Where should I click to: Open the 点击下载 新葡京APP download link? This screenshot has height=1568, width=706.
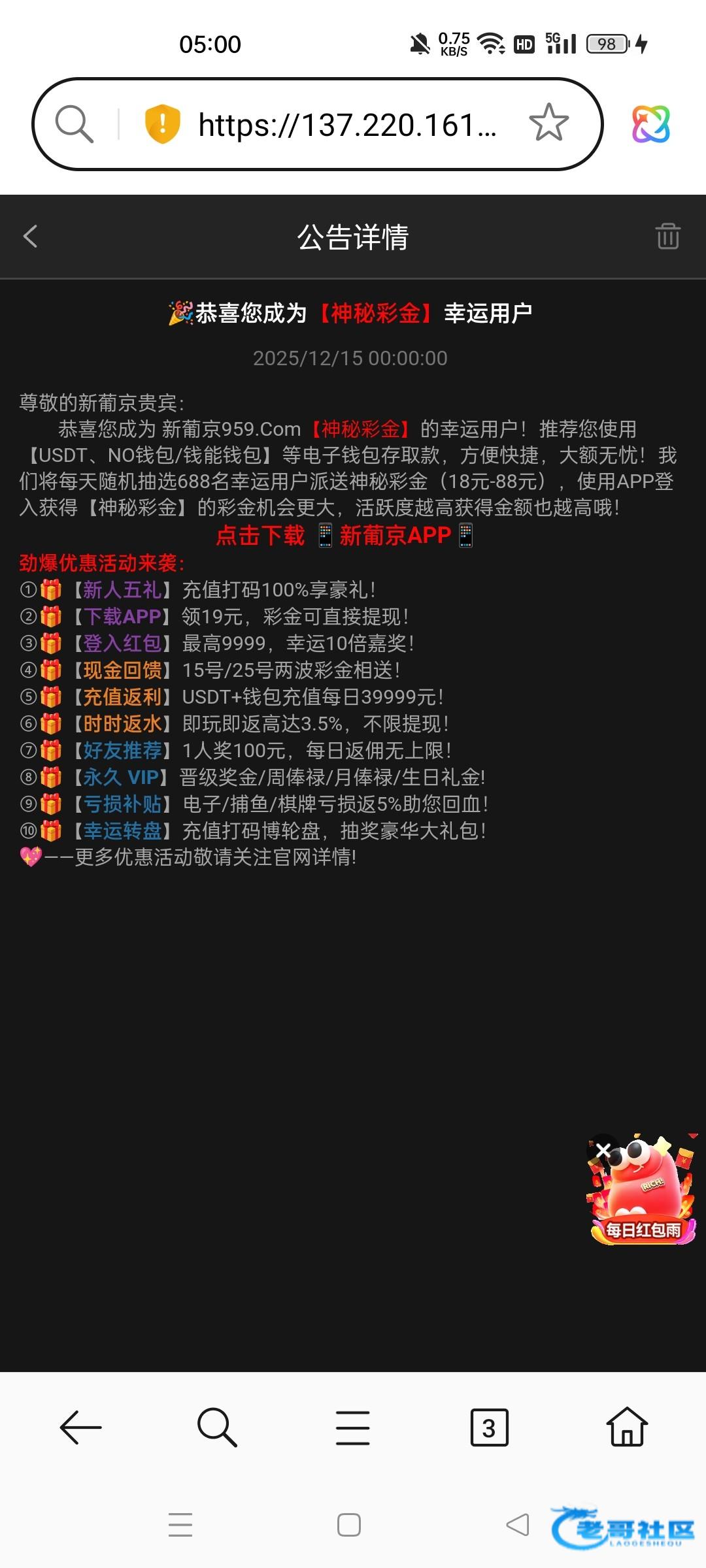coord(345,536)
